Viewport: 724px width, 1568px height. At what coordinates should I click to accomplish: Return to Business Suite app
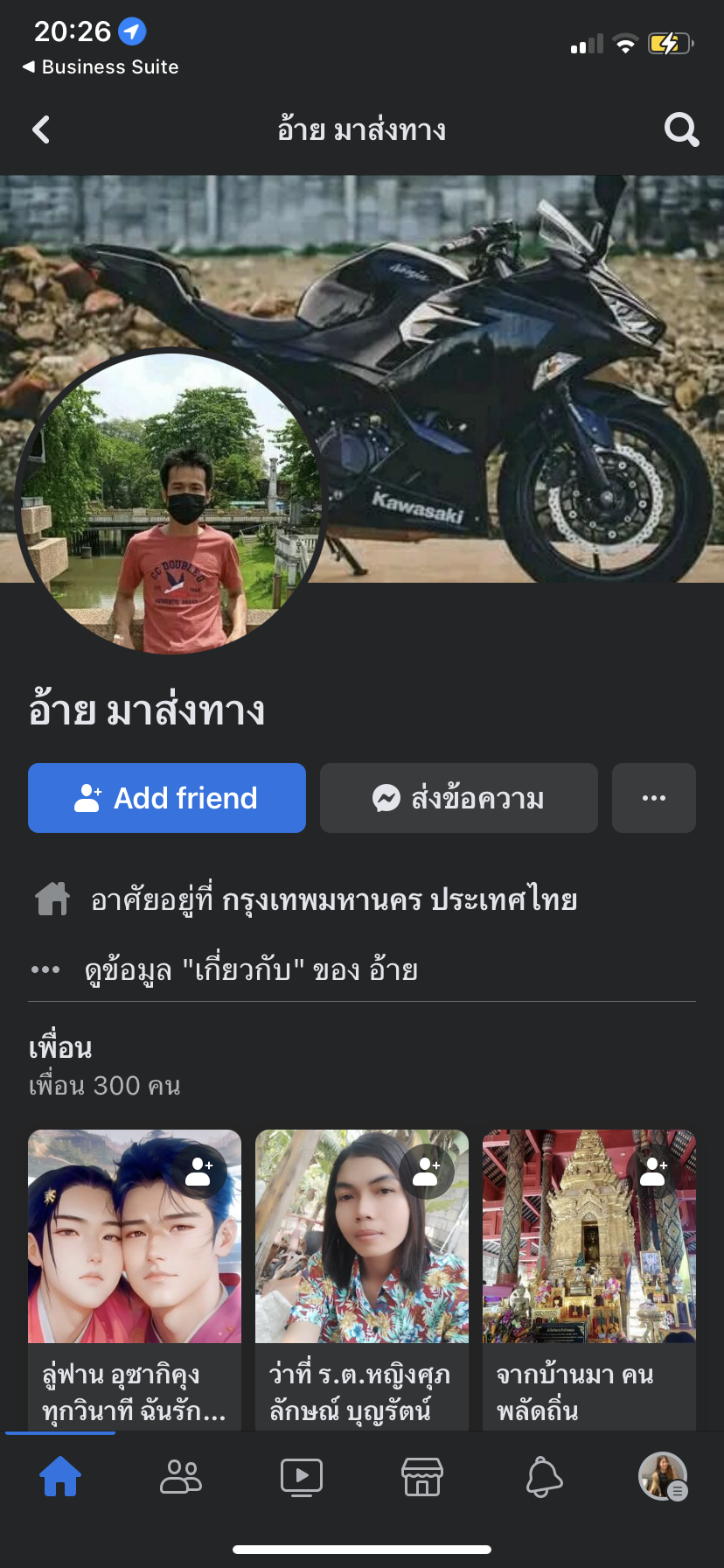point(101,67)
